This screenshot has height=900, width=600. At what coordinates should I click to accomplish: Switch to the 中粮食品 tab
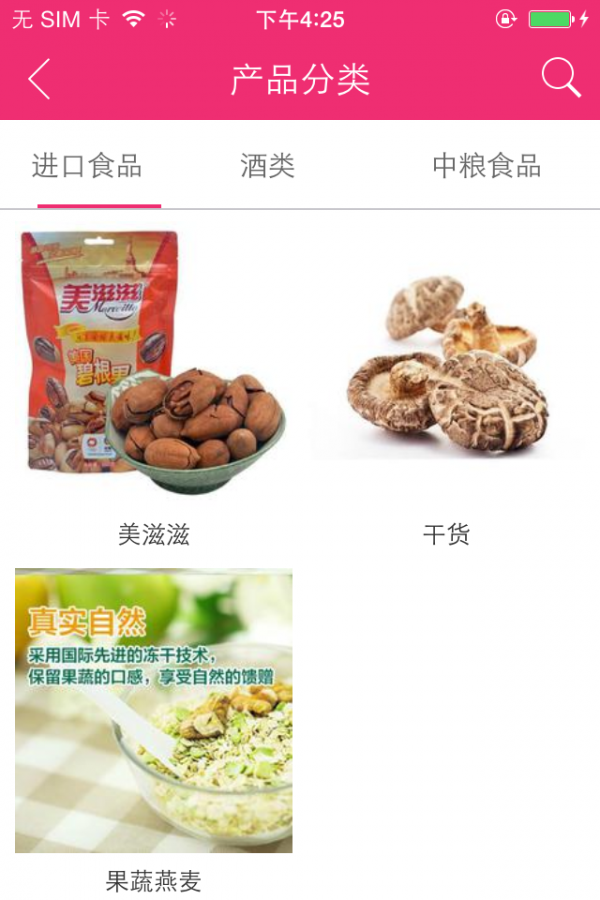[x=486, y=166]
